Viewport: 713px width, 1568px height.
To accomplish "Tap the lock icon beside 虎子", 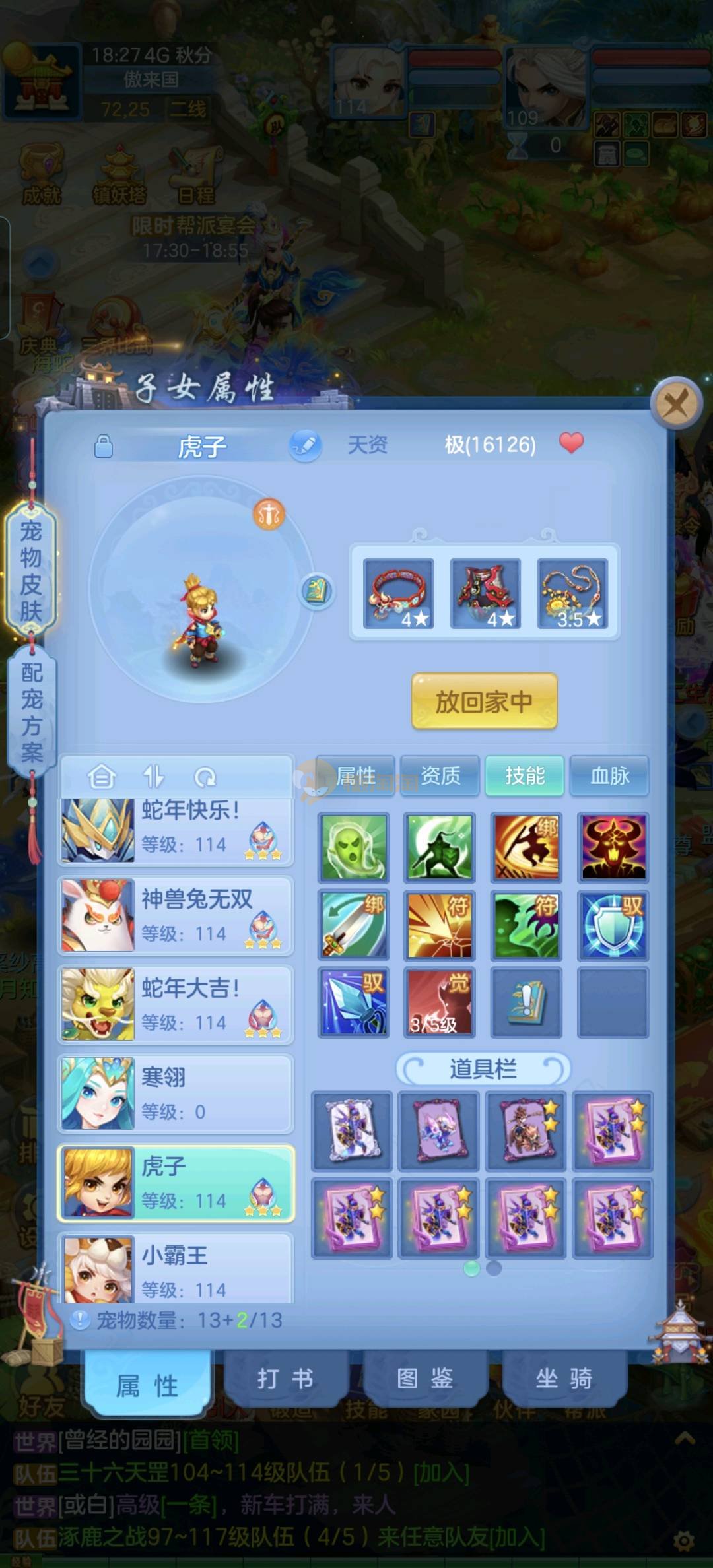I will (x=104, y=446).
